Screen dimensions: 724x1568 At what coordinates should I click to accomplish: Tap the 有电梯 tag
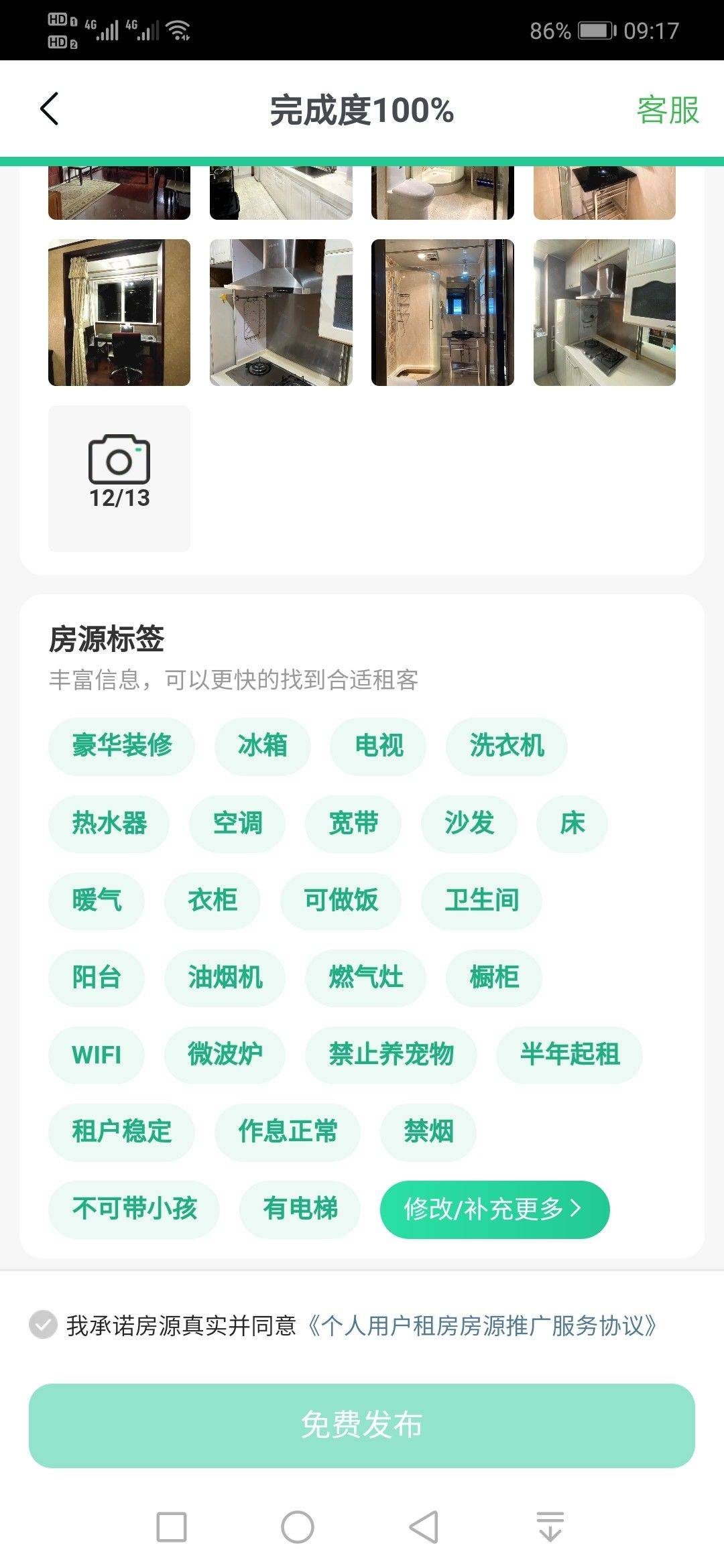pyautogui.click(x=300, y=1209)
